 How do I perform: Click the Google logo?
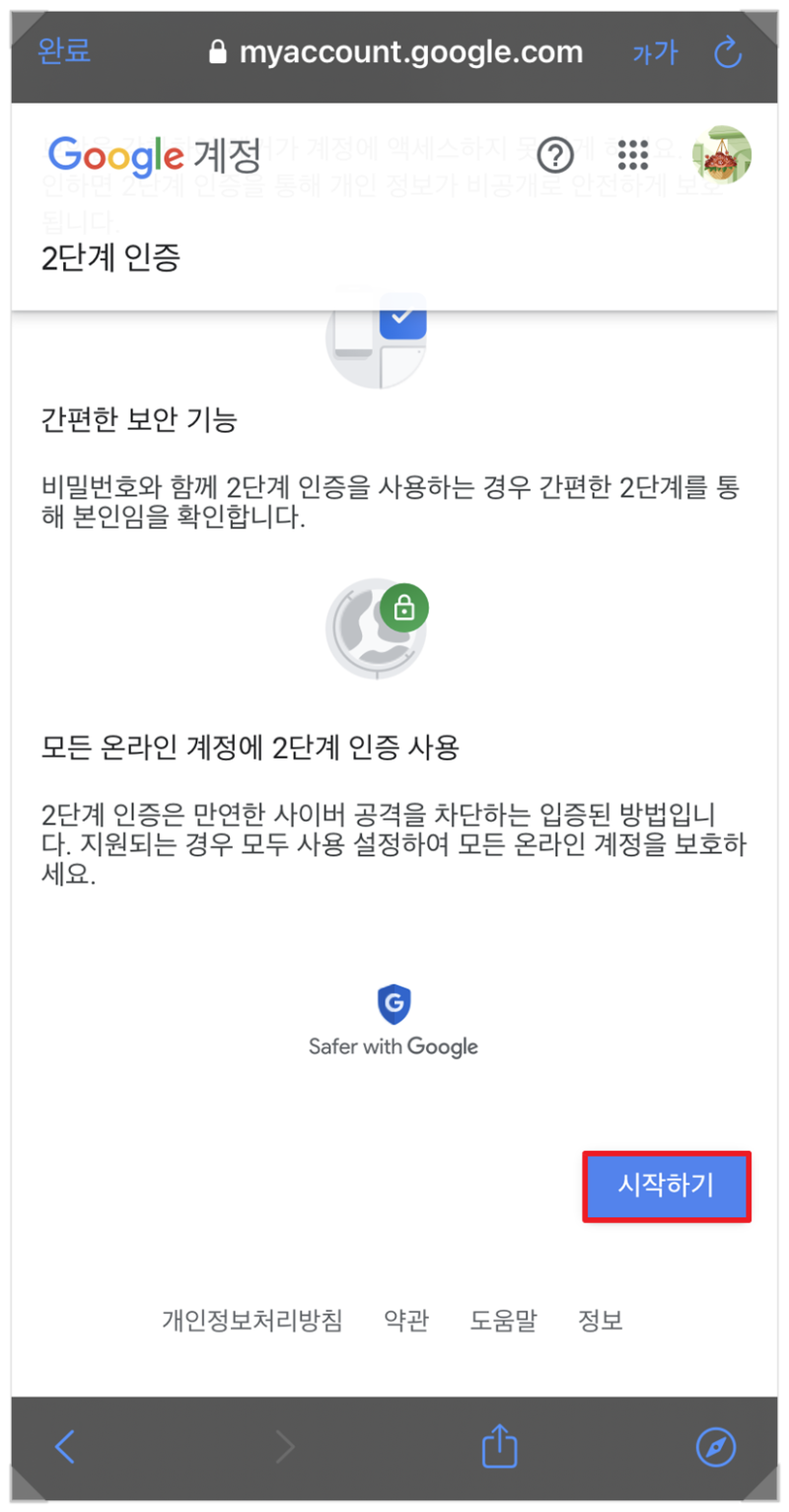coord(113,155)
